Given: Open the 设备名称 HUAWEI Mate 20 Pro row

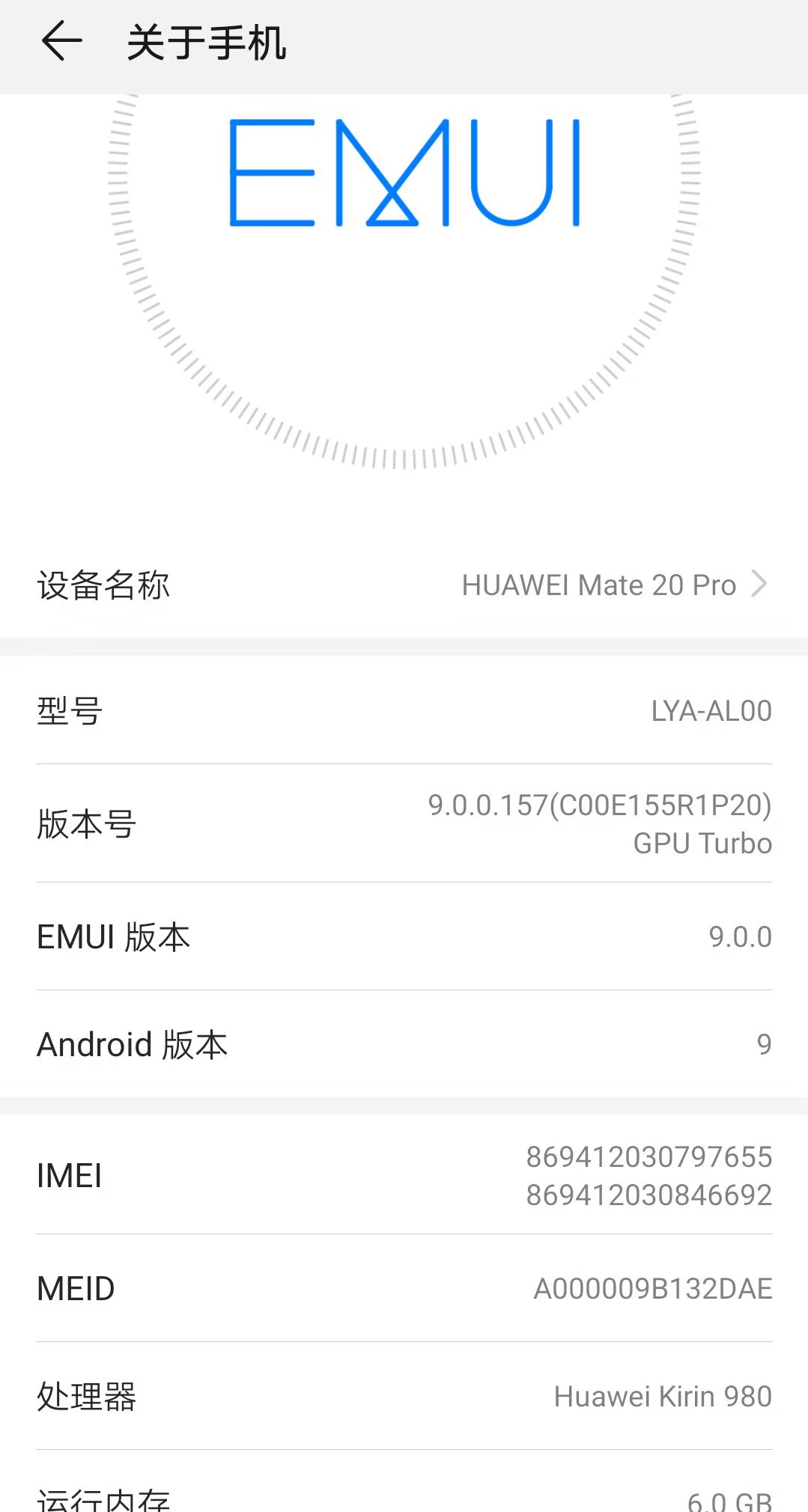Looking at the screenshot, I should (x=404, y=585).
